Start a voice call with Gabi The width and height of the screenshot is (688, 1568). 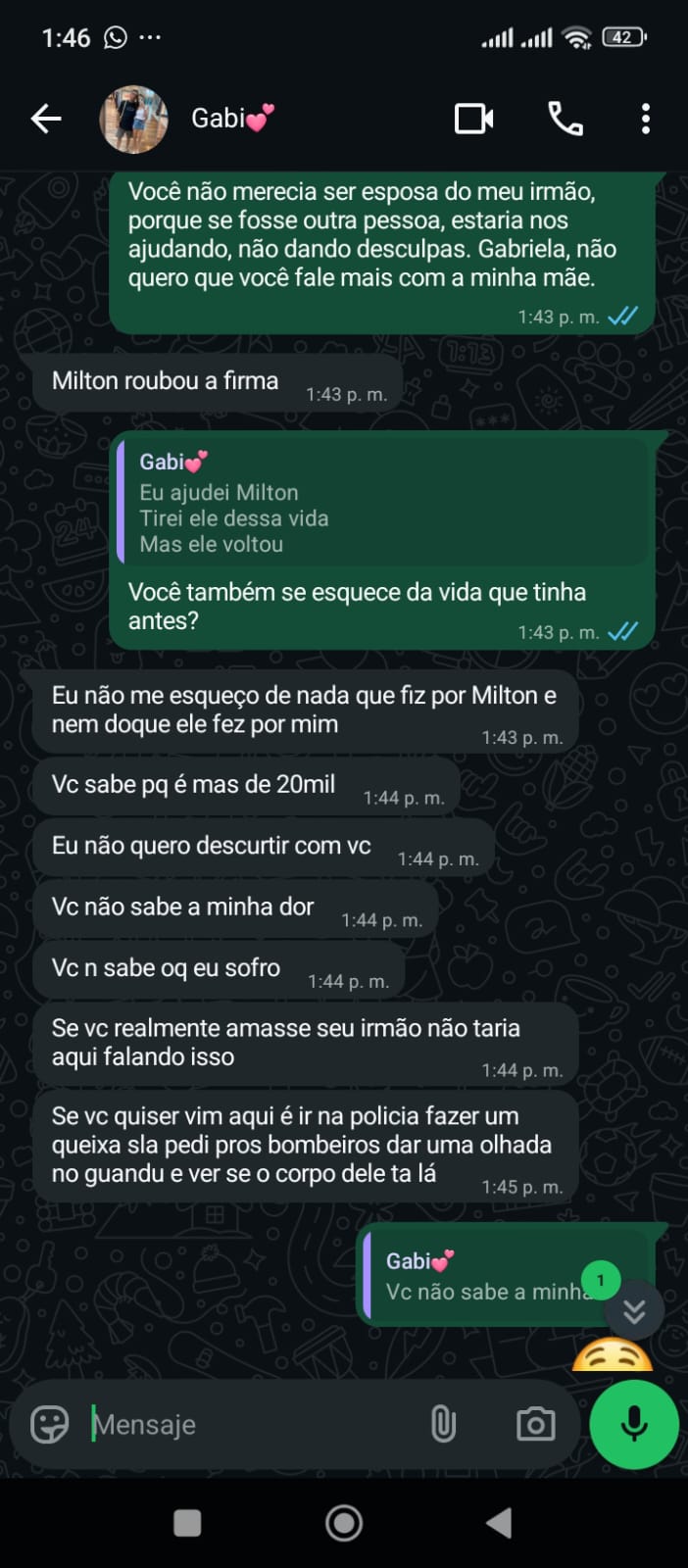coord(565,120)
